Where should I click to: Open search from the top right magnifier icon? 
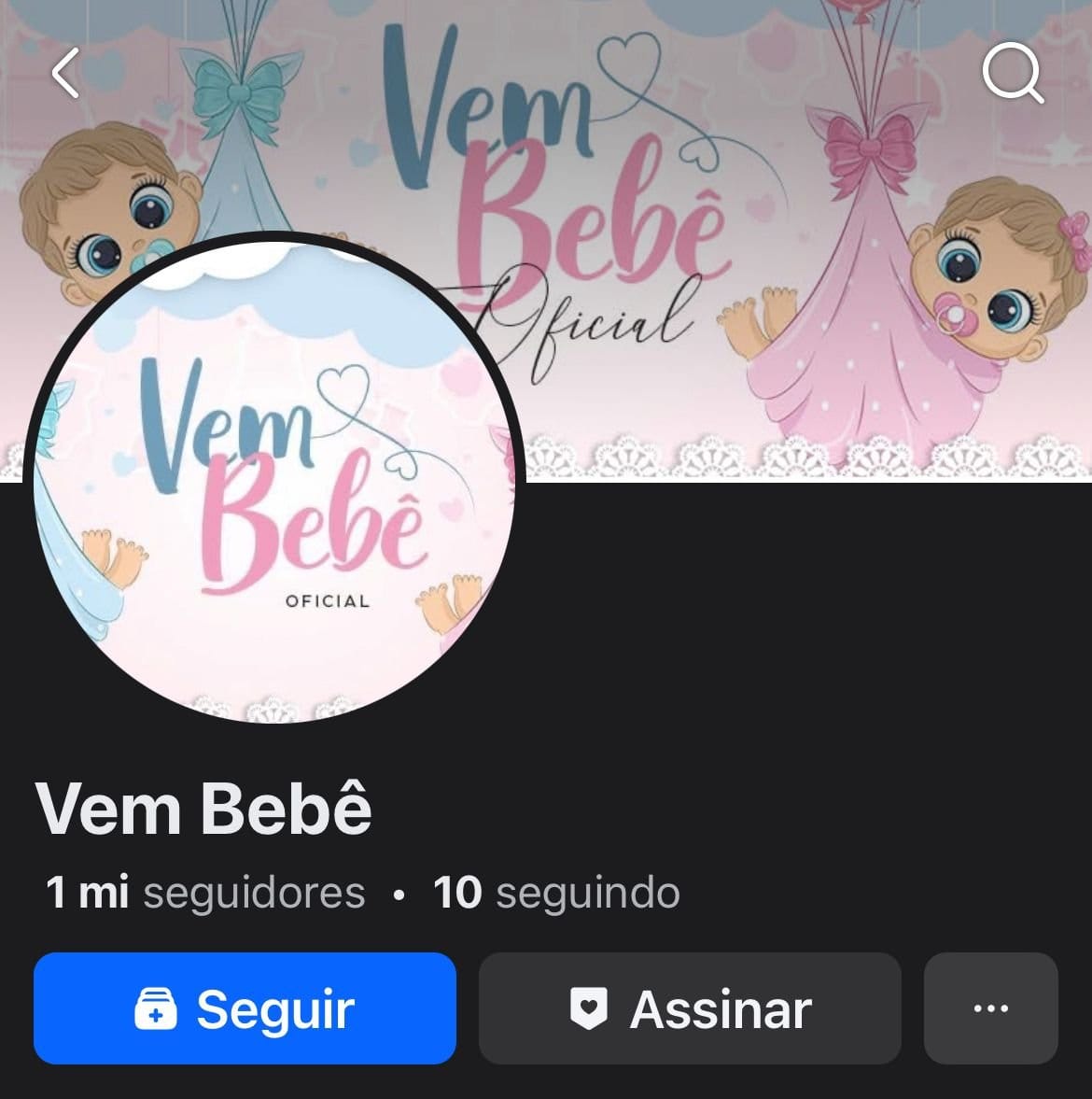1014,75
